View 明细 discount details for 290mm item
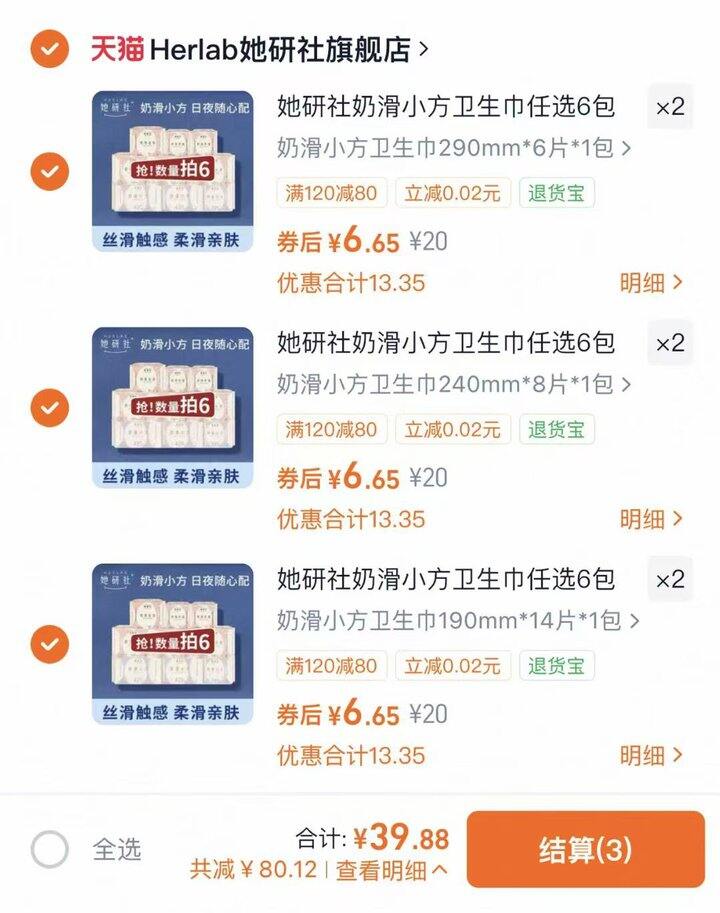Screen dimensions: 720x913 pyautogui.click(x=651, y=283)
